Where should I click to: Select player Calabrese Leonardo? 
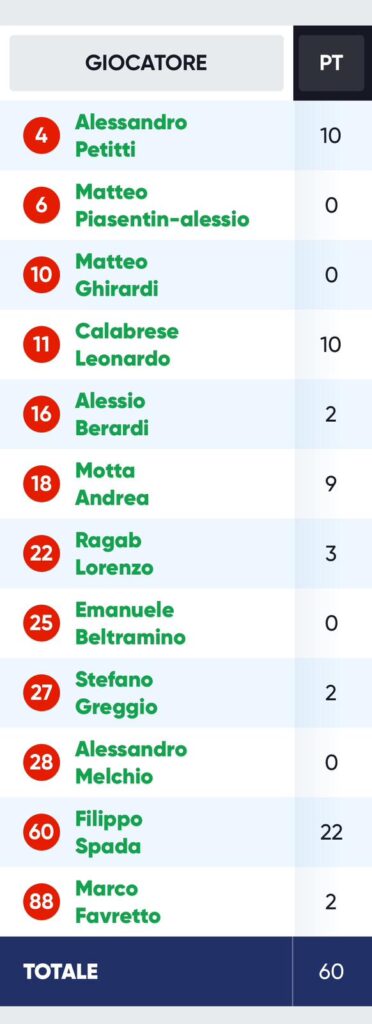point(127,345)
